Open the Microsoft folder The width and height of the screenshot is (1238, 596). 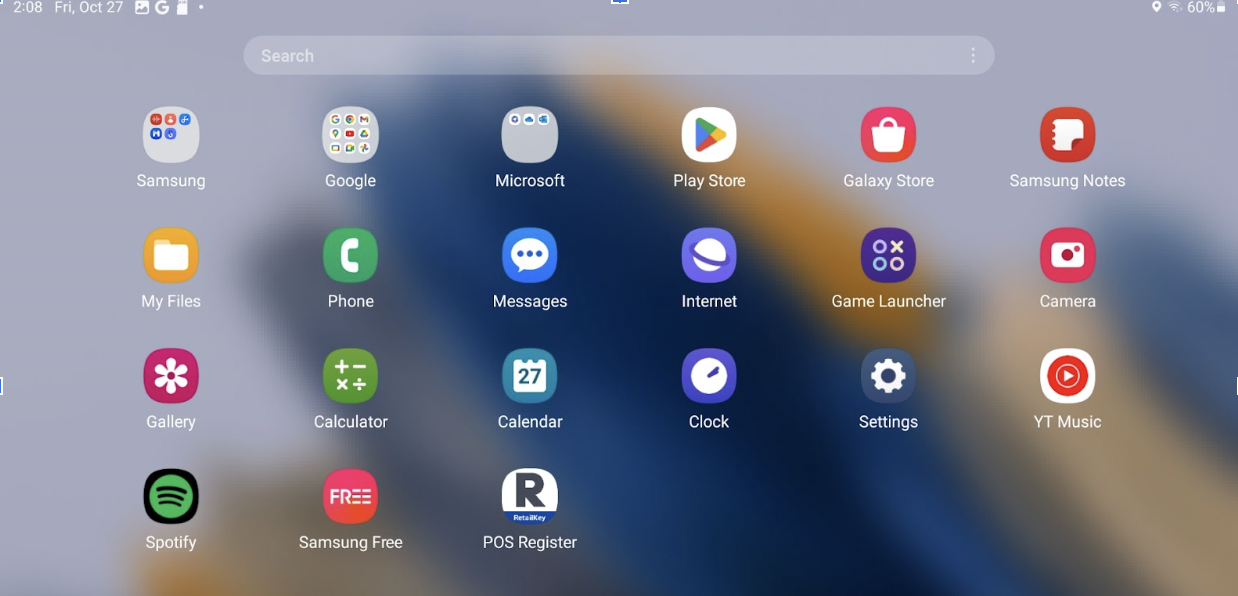tap(529, 135)
